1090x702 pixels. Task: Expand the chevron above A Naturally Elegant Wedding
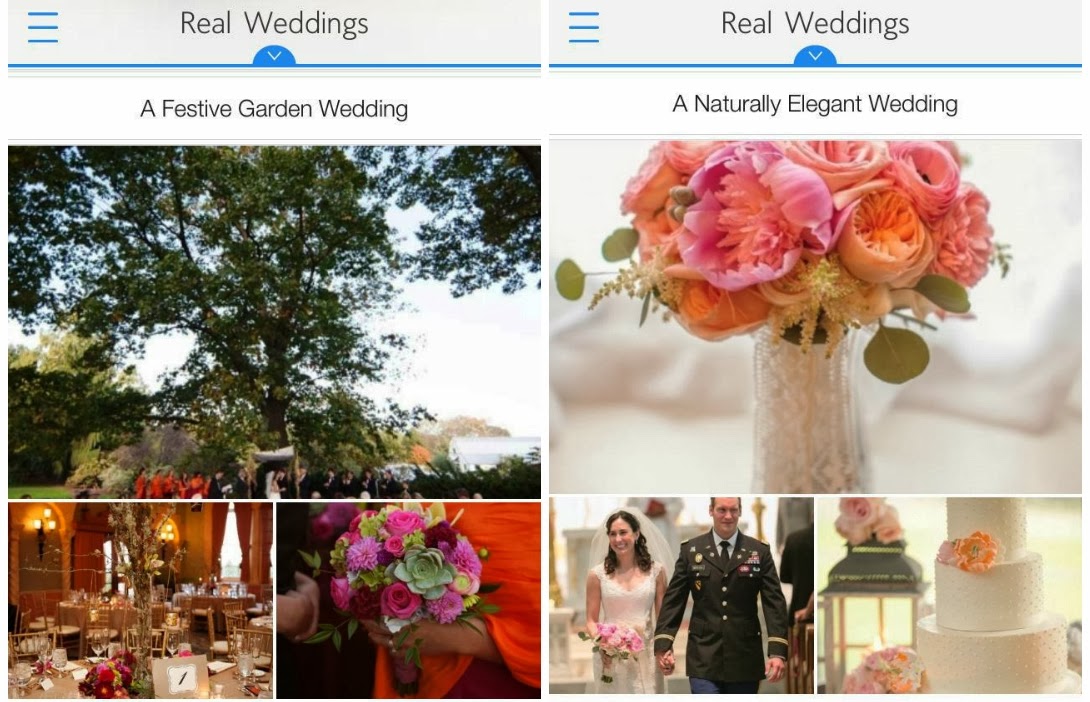click(x=815, y=56)
